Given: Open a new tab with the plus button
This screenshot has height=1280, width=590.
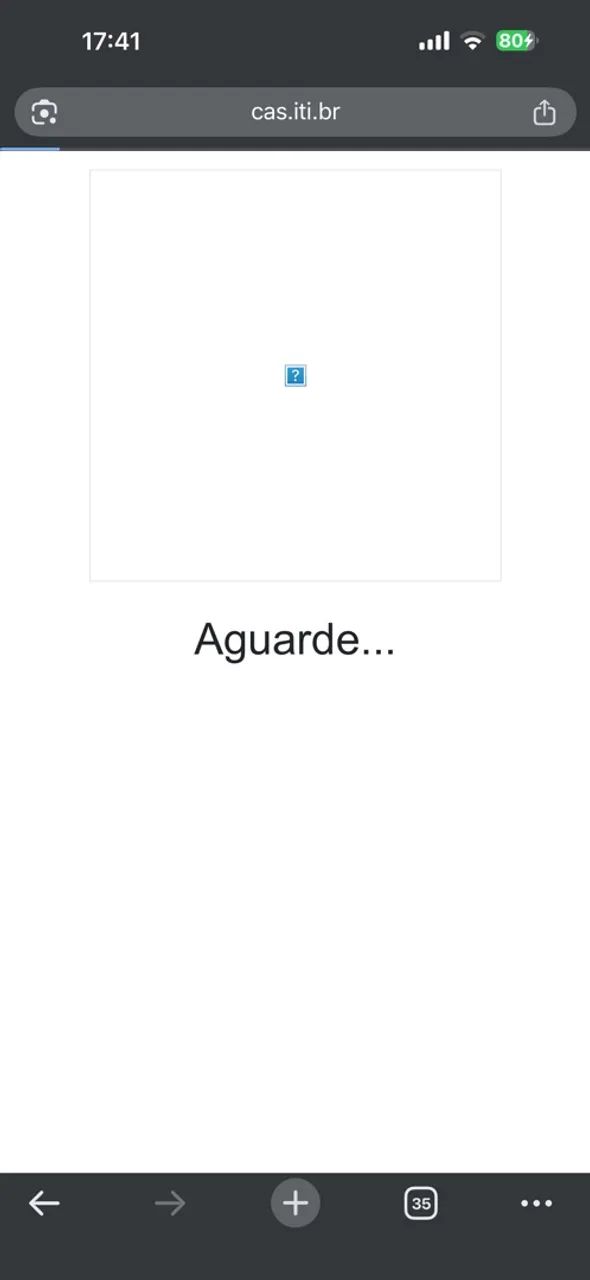Looking at the screenshot, I should pos(295,1202).
